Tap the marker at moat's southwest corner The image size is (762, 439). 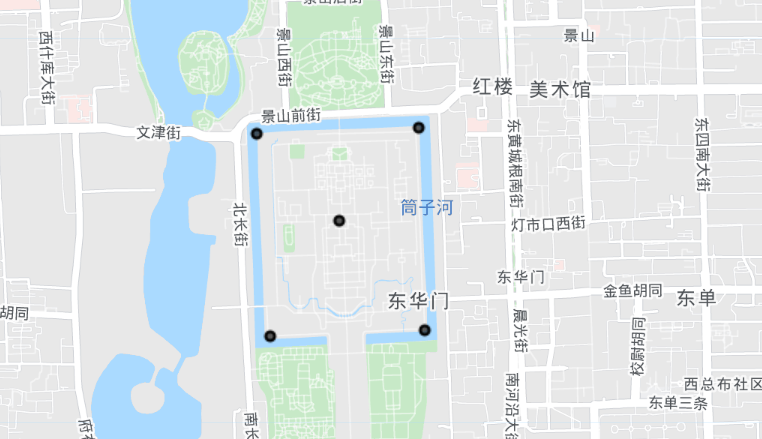[269, 336]
